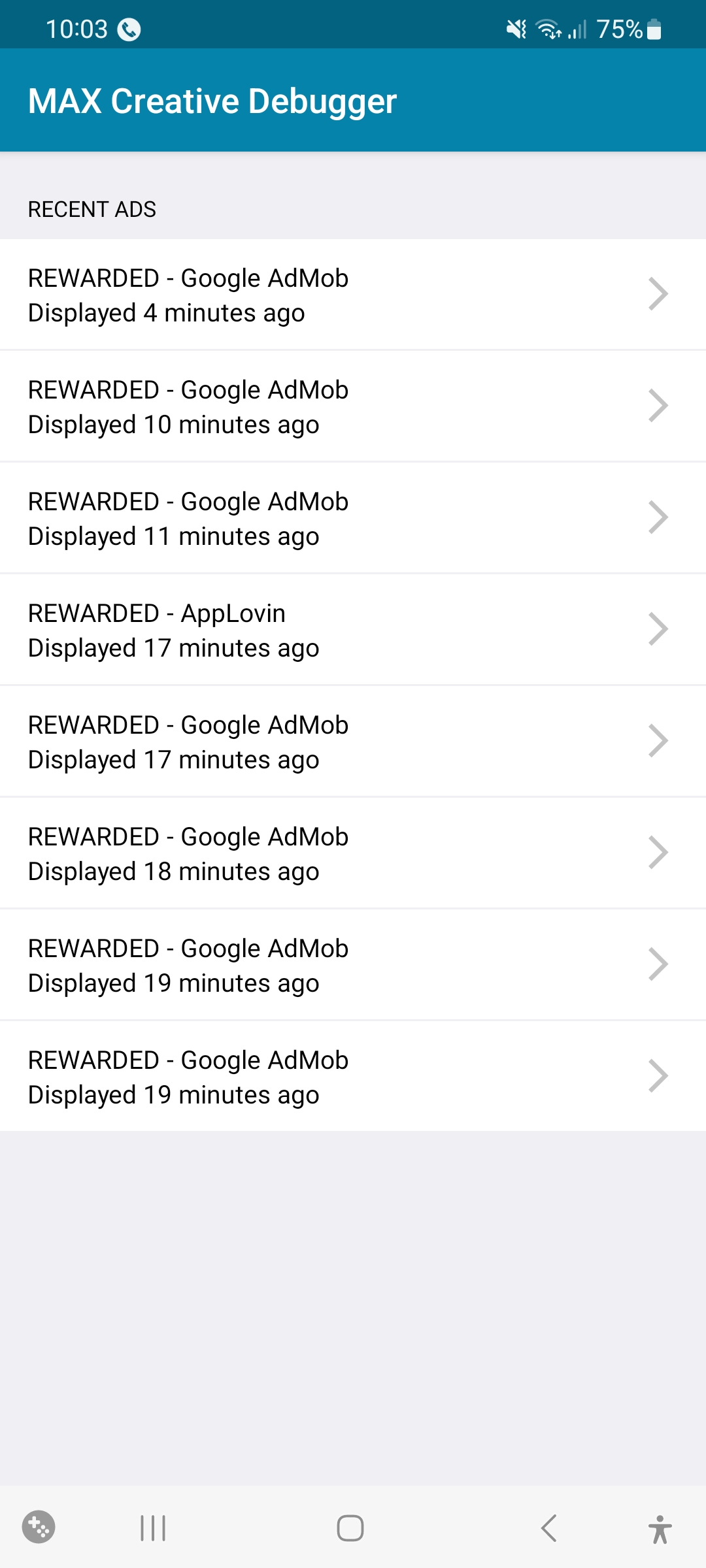Image resolution: width=706 pixels, height=1568 pixels.
Task: Open the AppLovin rewarded ad entry
Action: click(x=353, y=630)
